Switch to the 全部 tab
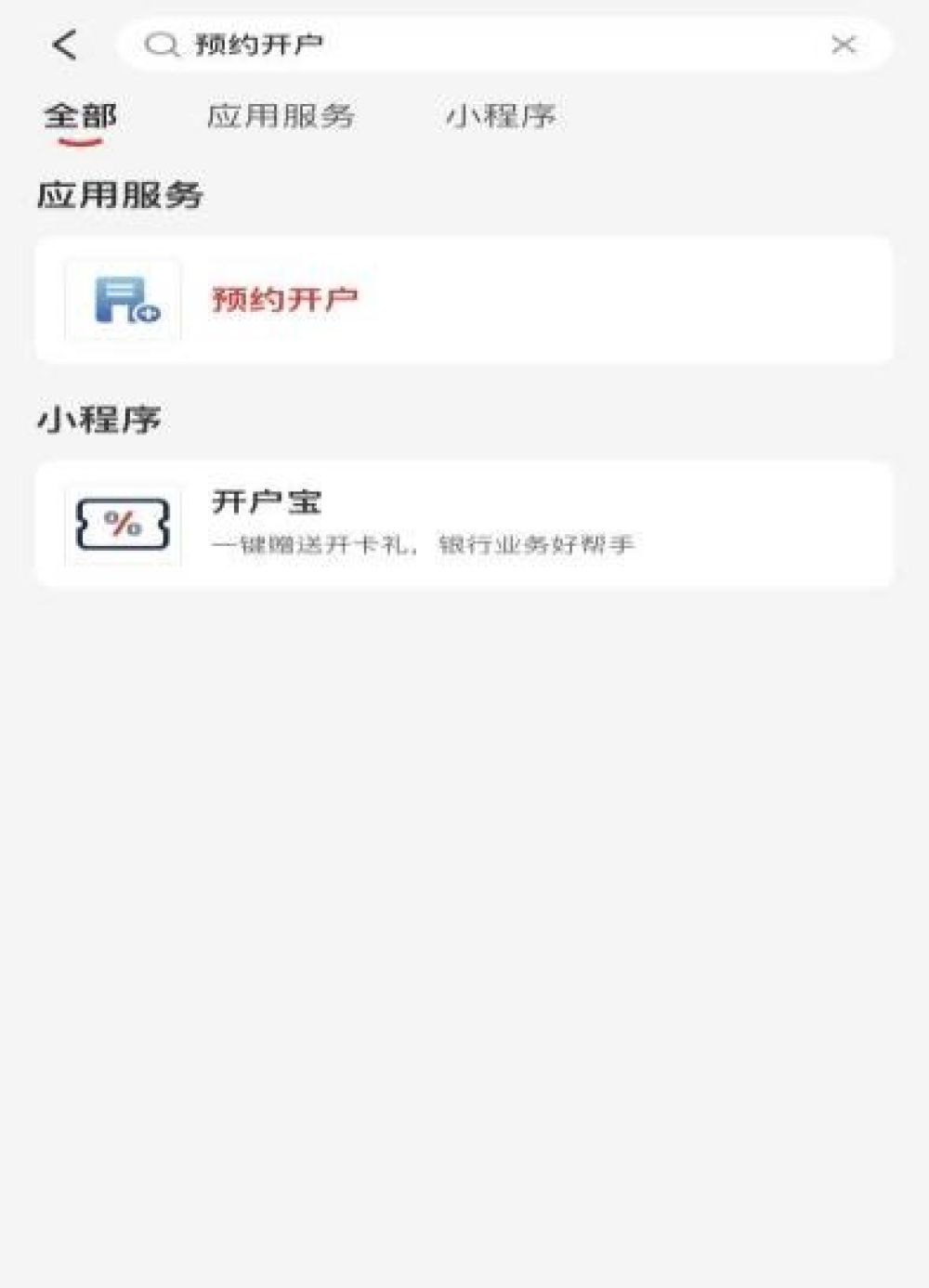This screenshot has width=929, height=1288. 81,117
